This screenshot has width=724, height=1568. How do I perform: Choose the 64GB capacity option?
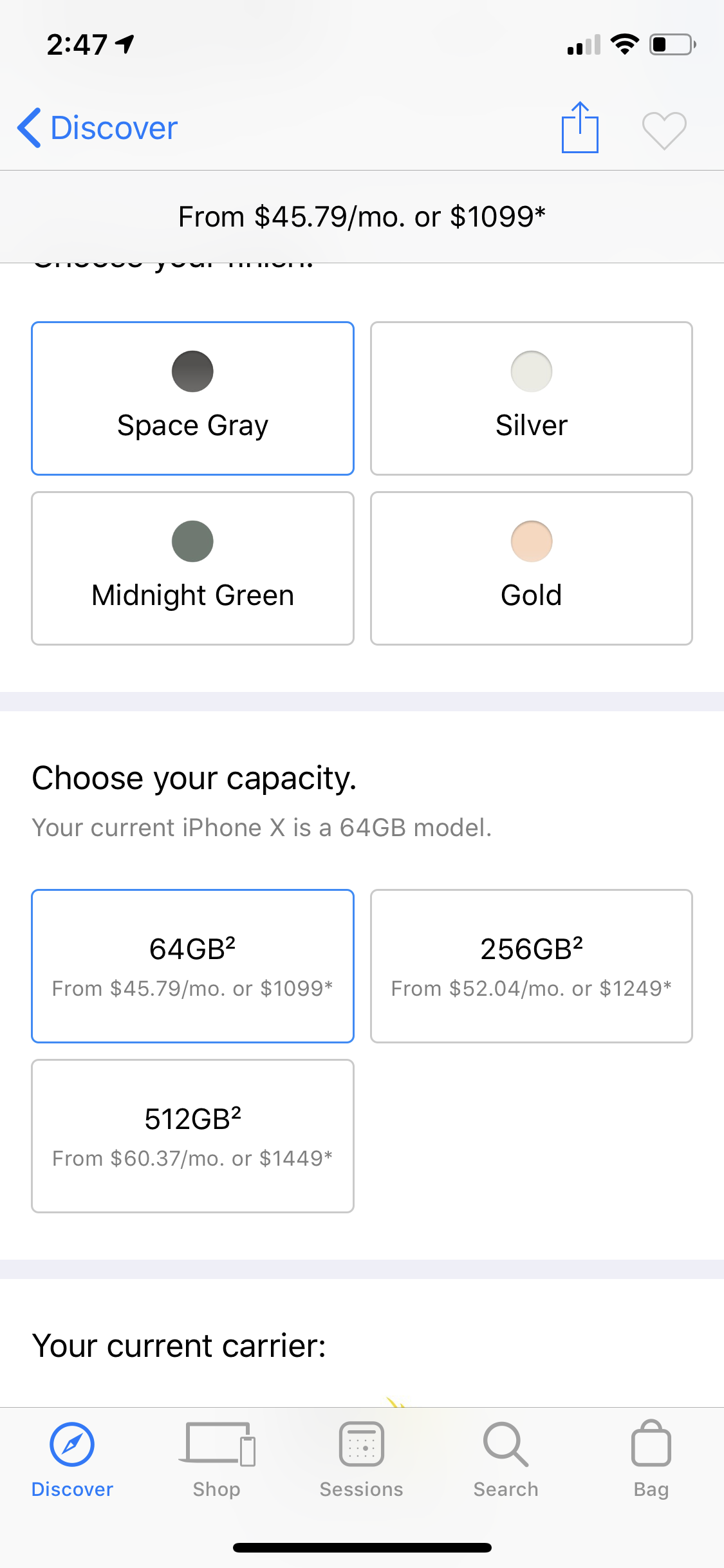pyautogui.click(x=192, y=966)
